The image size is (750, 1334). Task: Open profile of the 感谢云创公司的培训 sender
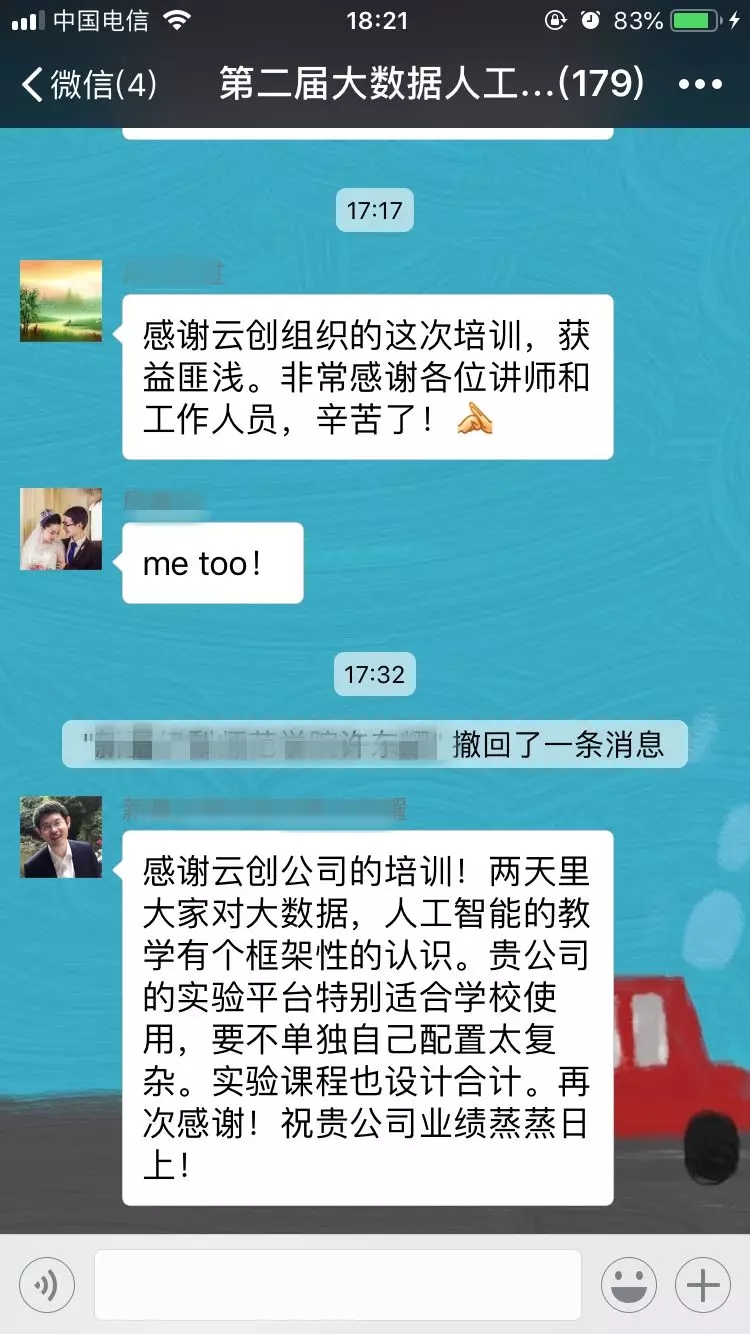point(61,837)
